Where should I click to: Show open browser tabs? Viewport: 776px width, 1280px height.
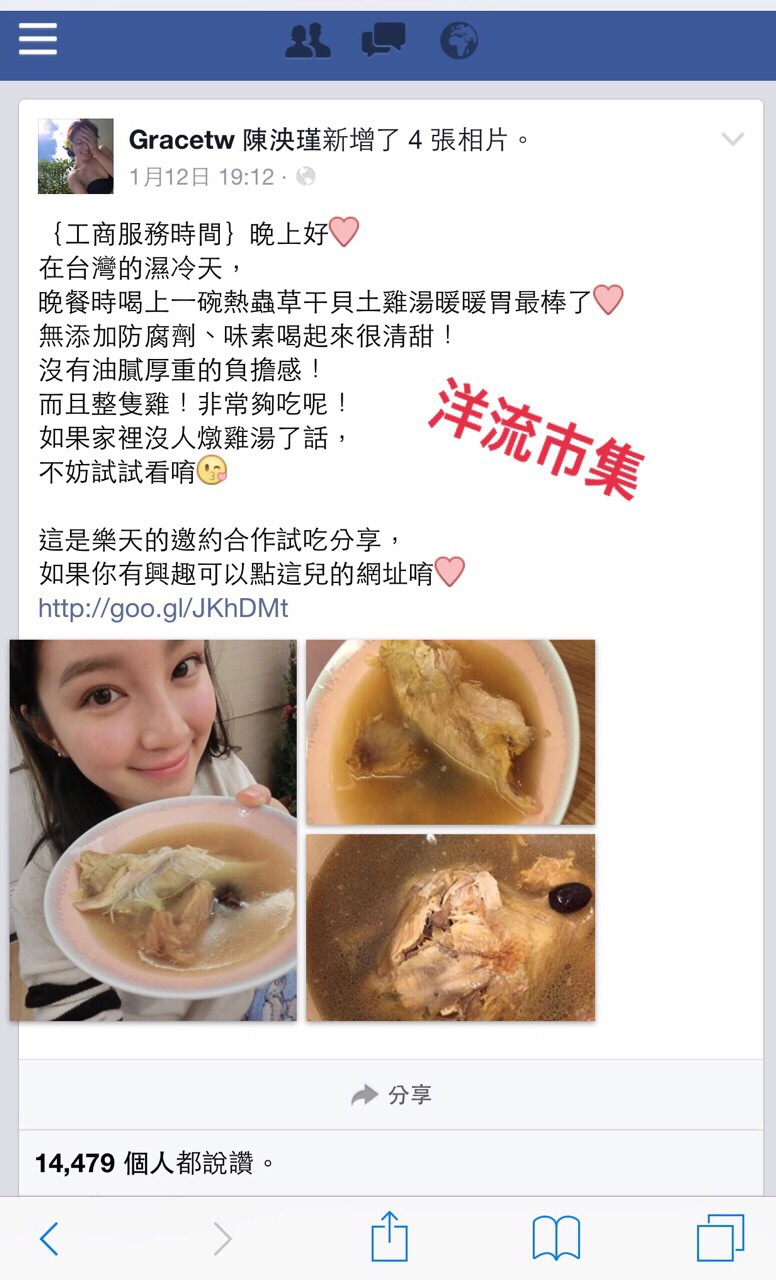pos(720,1238)
